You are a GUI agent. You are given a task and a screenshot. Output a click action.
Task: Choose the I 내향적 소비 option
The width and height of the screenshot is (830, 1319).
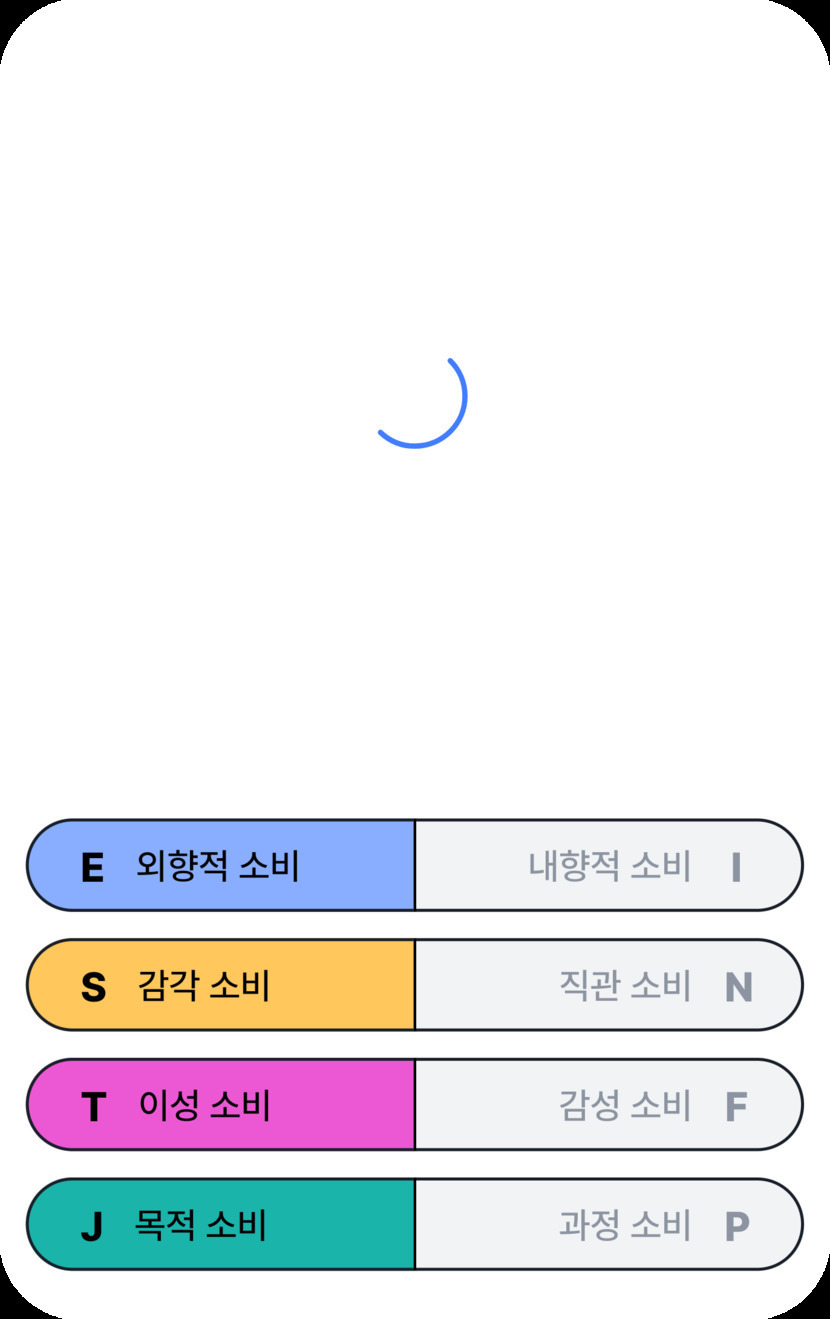click(x=608, y=866)
